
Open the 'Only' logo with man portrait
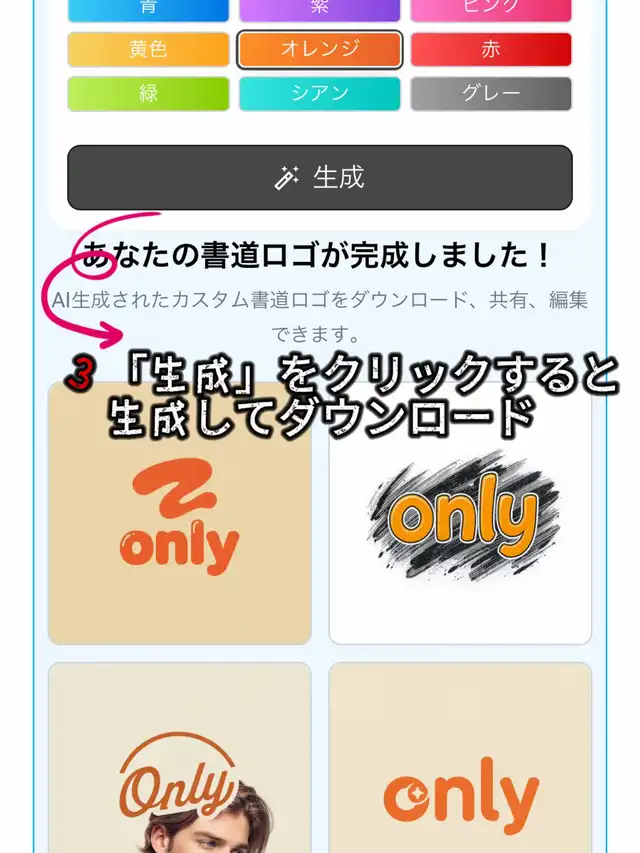[180, 758]
